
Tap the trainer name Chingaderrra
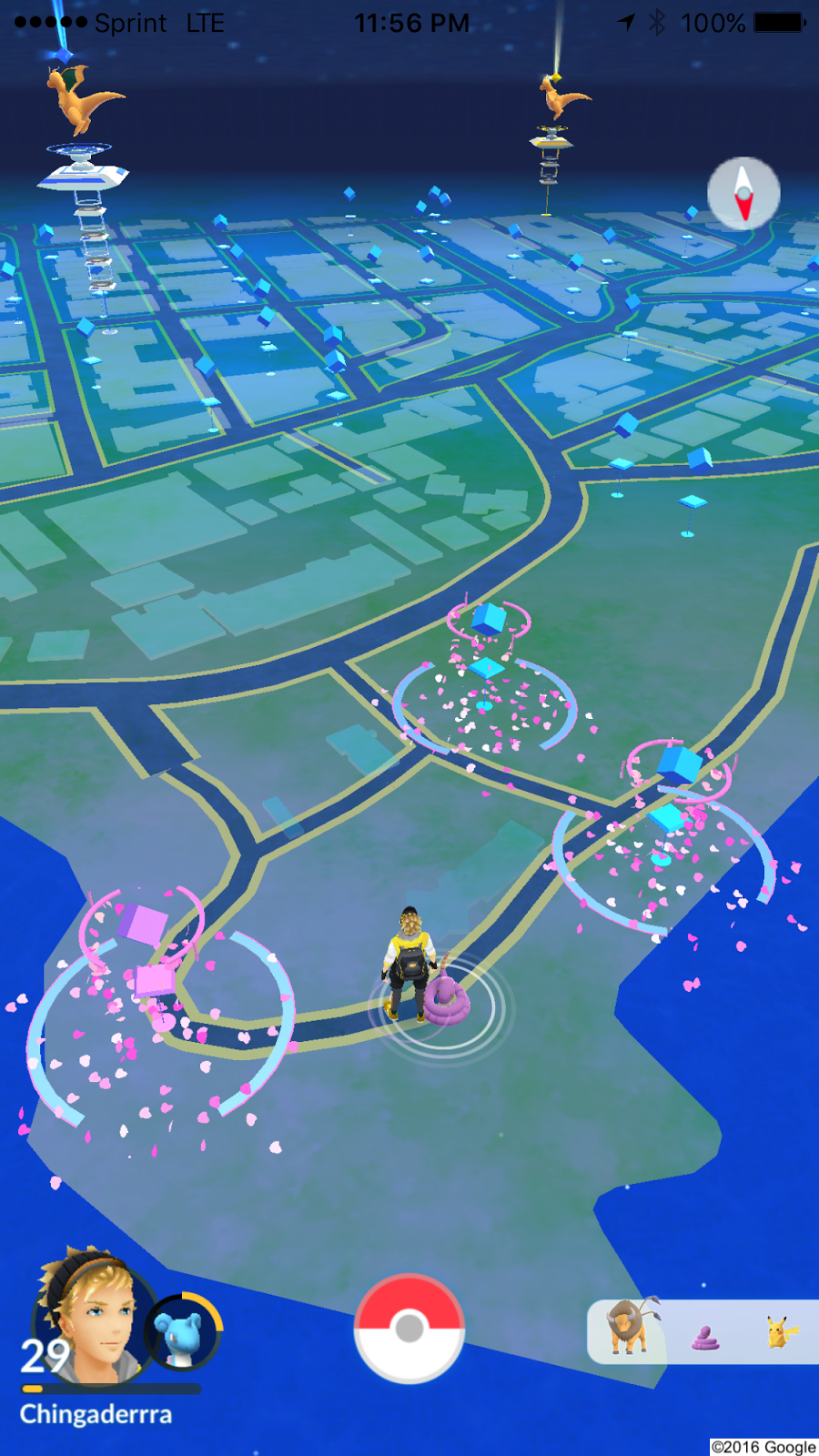tap(96, 1413)
